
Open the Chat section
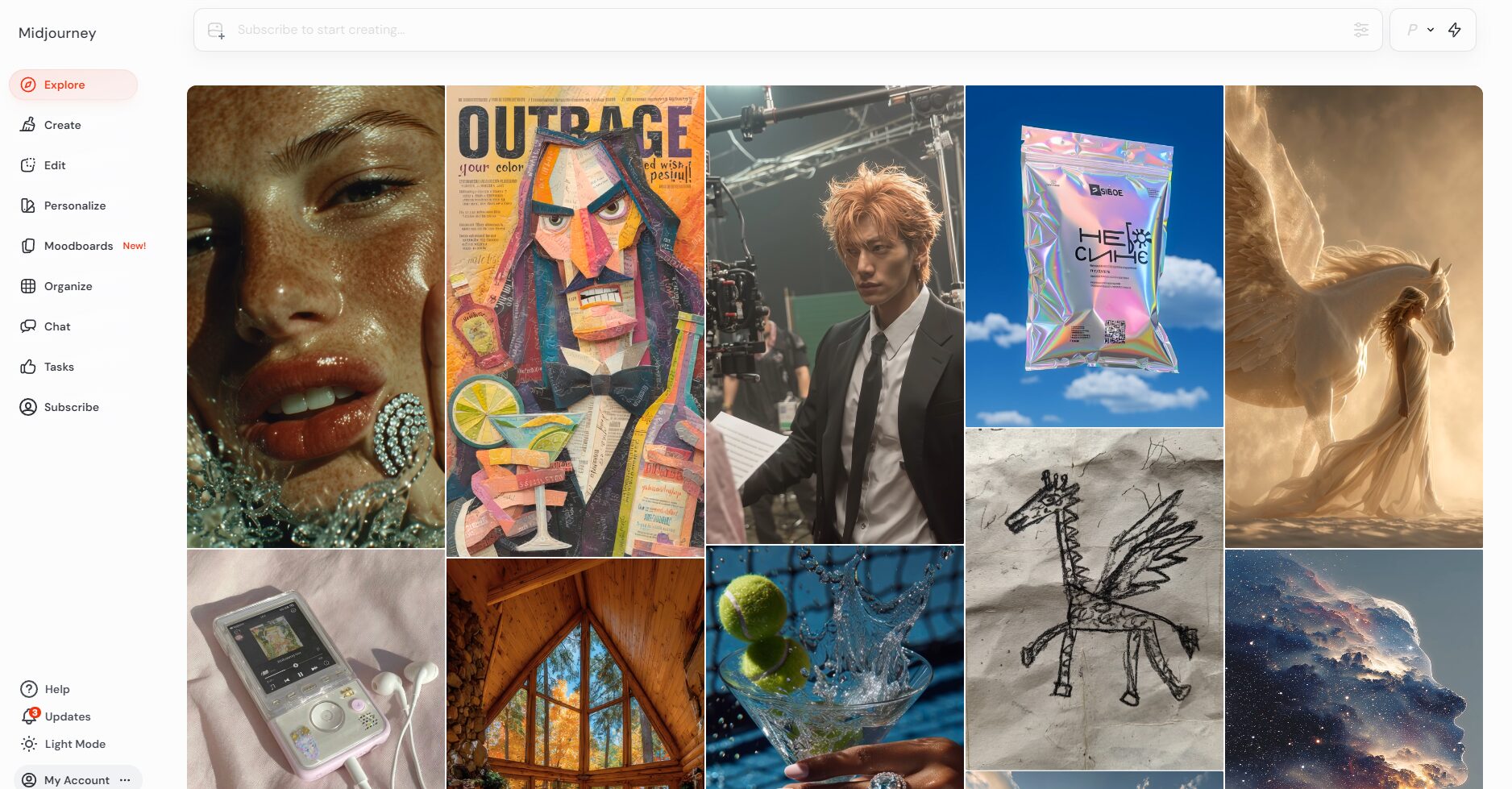(57, 326)
